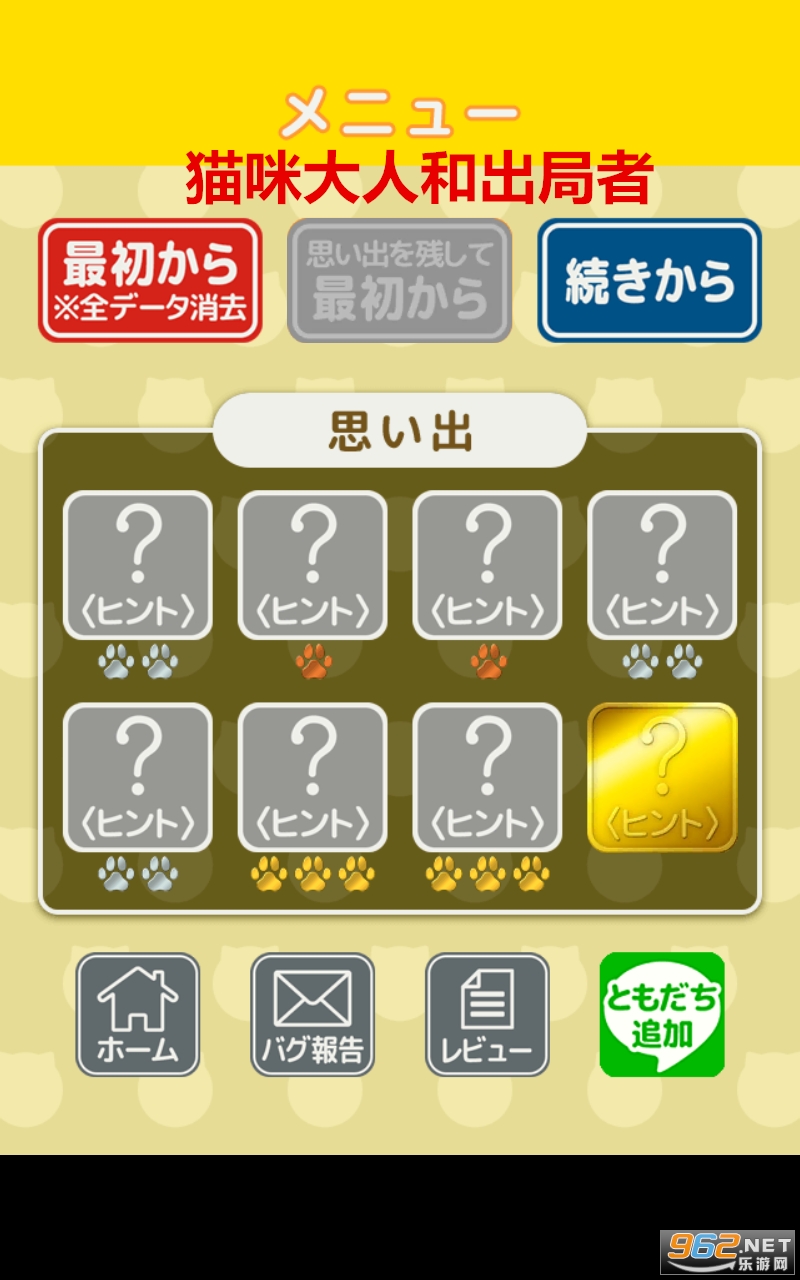This screenshot has height=1280, width=800.
Task: Continue the game with 続きから
Action: tap(650, 281)
